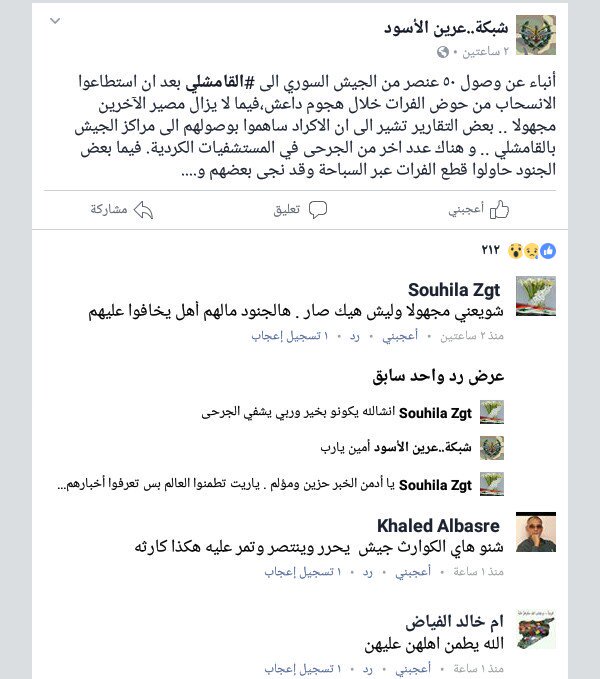Share the post using مشاركة

point(121,209)
